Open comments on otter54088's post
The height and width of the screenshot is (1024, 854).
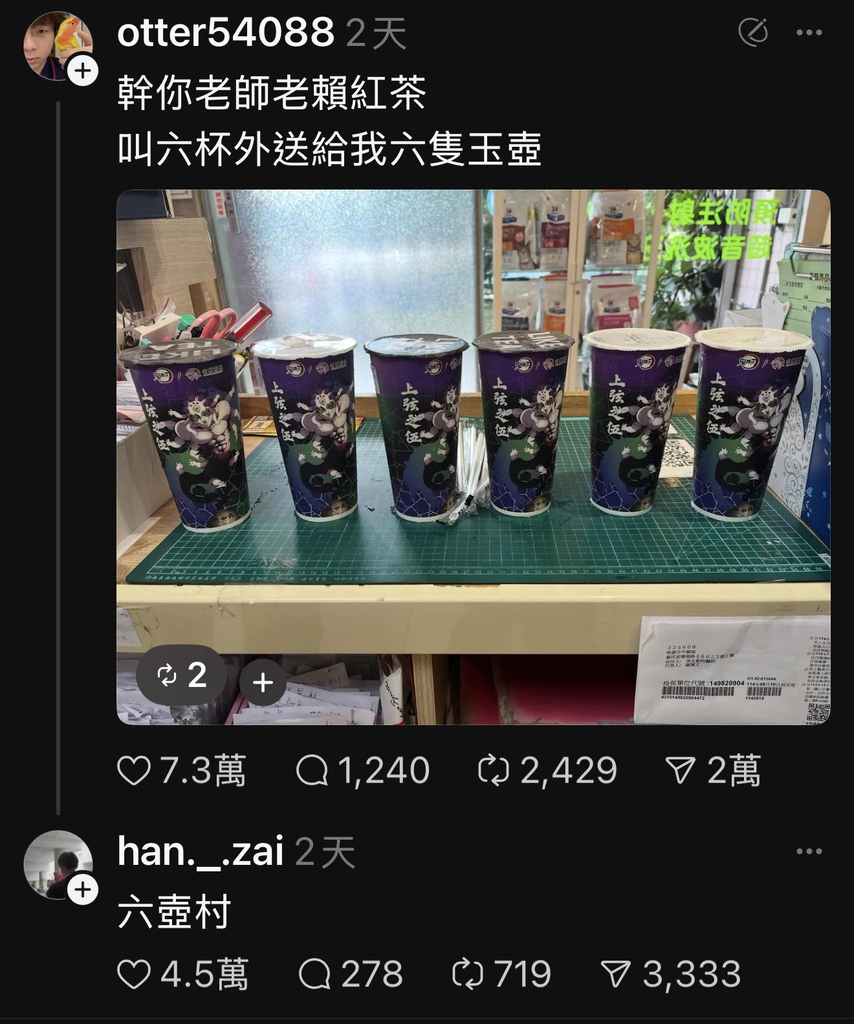pyautogui.click(x=313, y=770)
